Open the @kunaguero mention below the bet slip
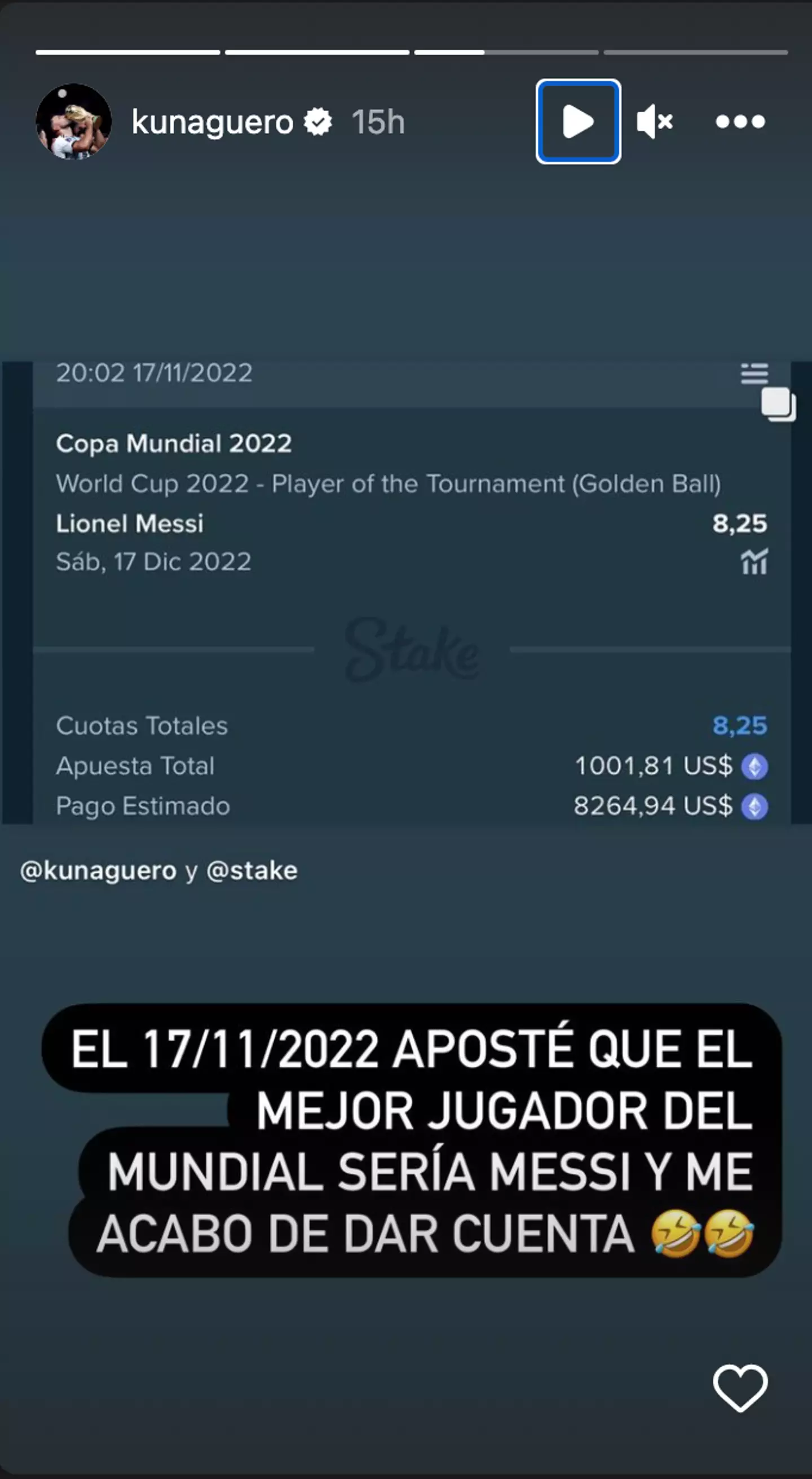 [x=98, y=871]
